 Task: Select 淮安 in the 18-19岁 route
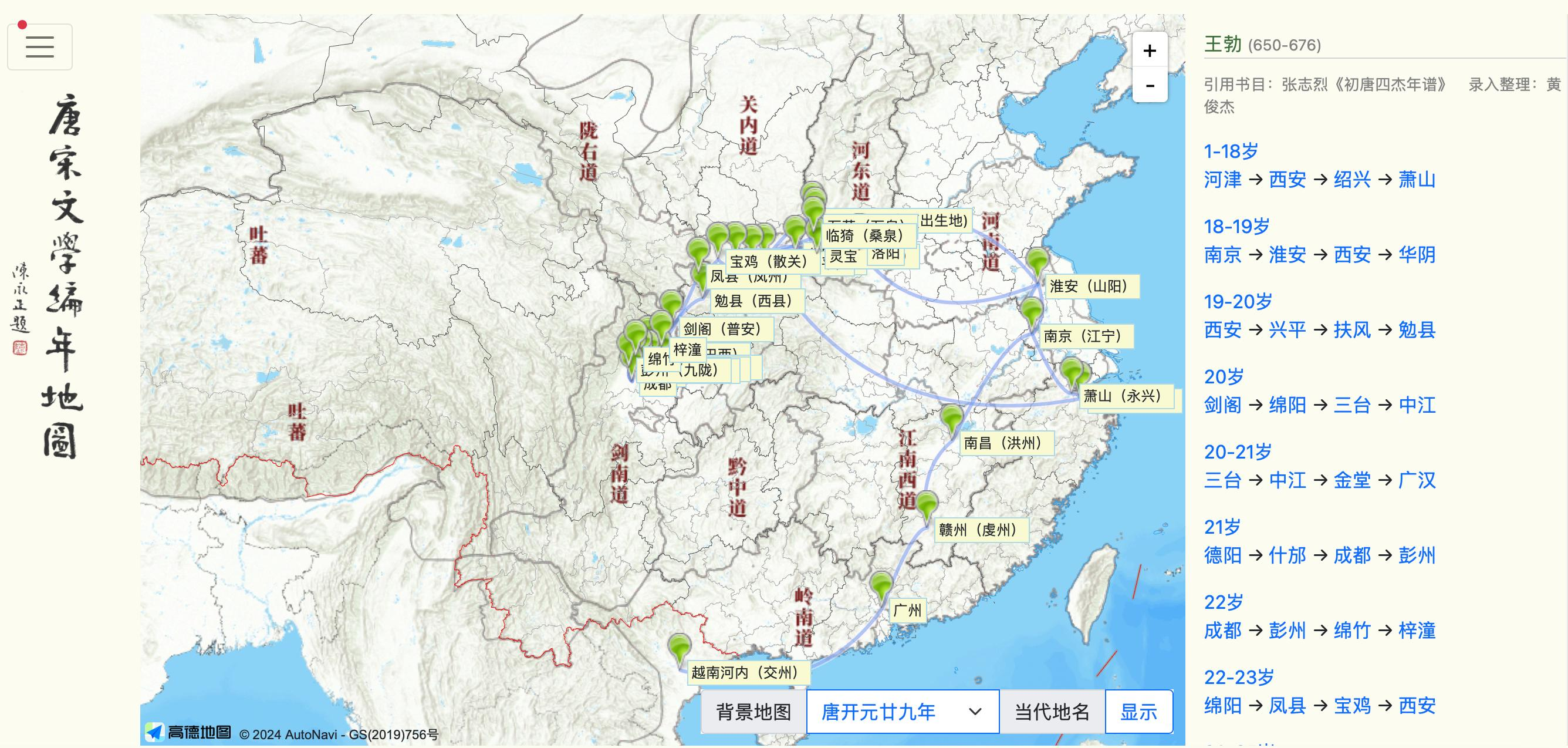click(x=1287, y=255)
